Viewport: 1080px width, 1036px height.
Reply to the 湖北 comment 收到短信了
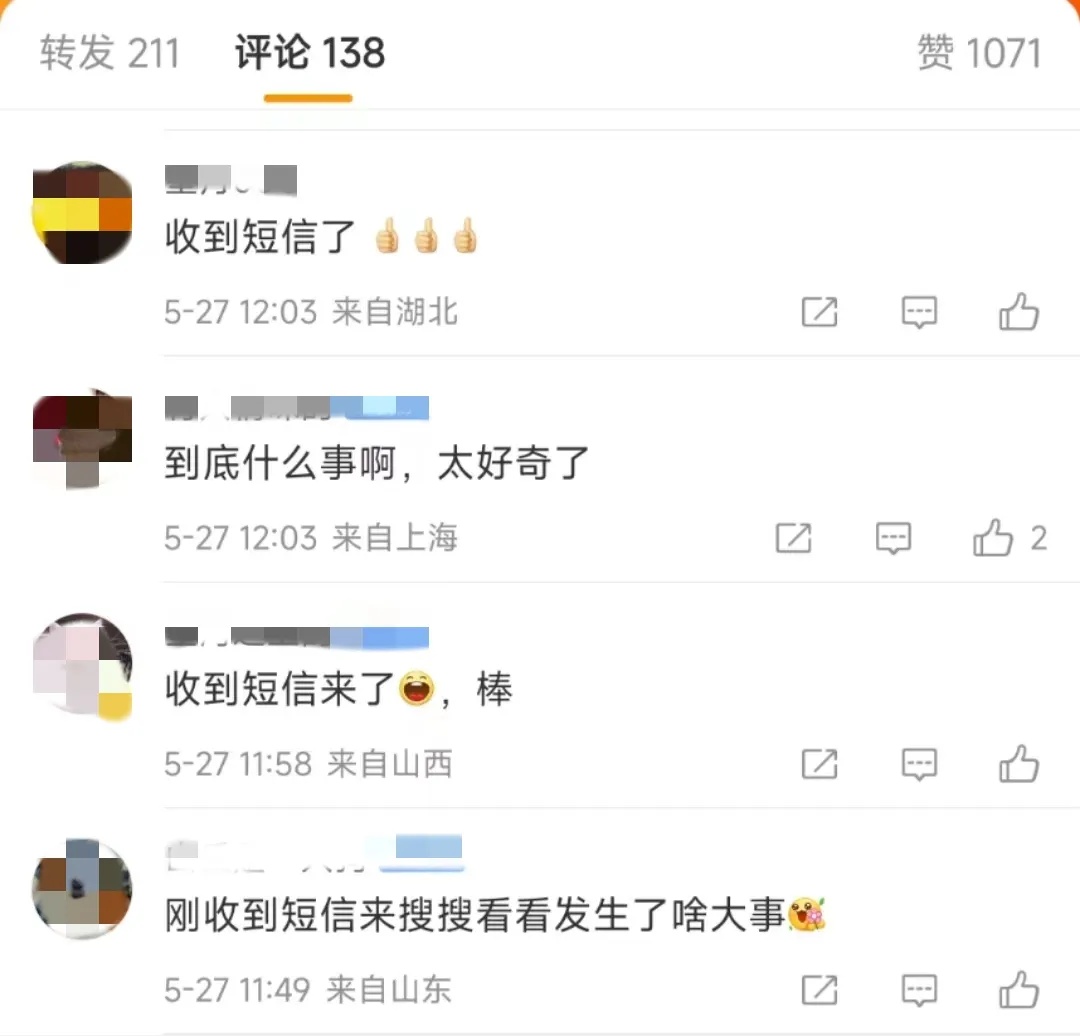click(919, 313)
